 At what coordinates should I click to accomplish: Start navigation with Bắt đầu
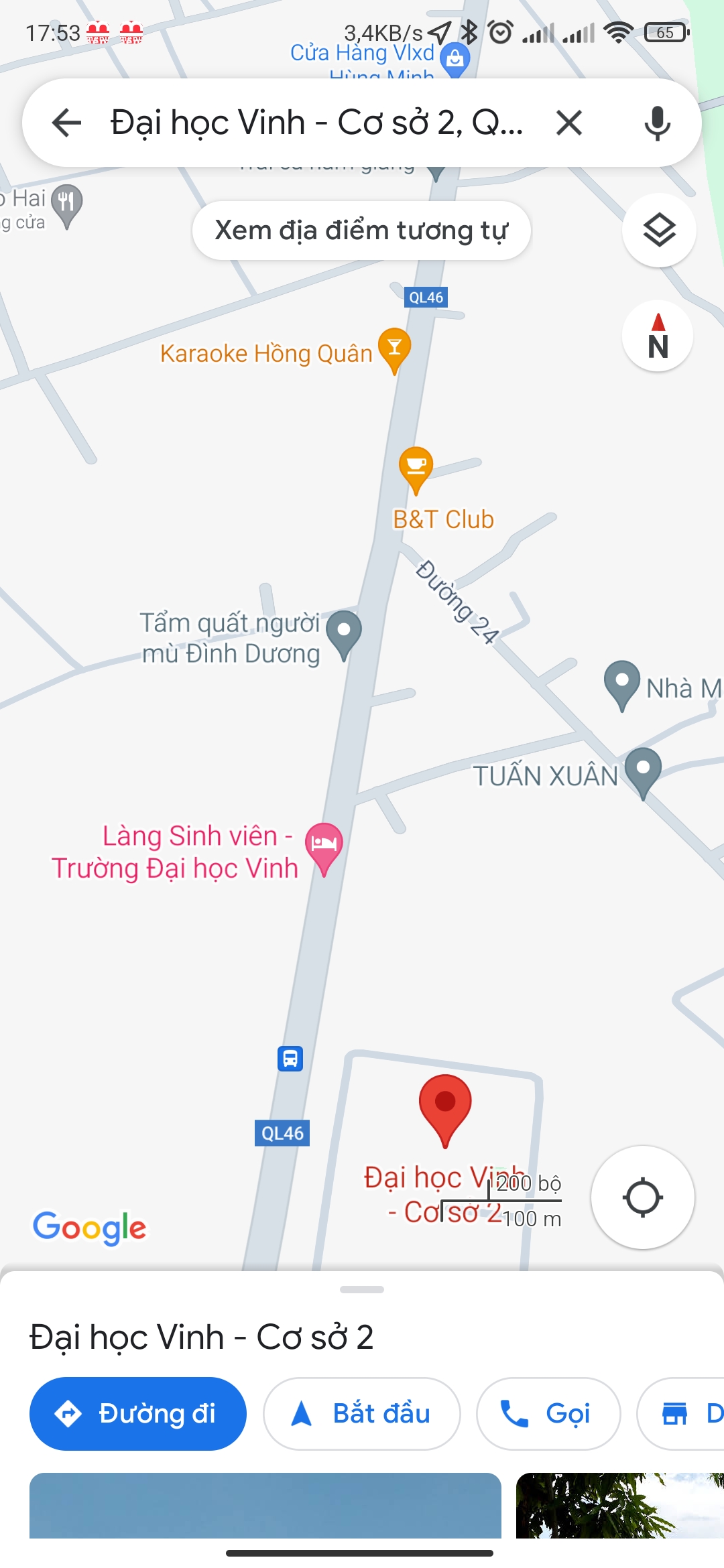(361, 1414)
